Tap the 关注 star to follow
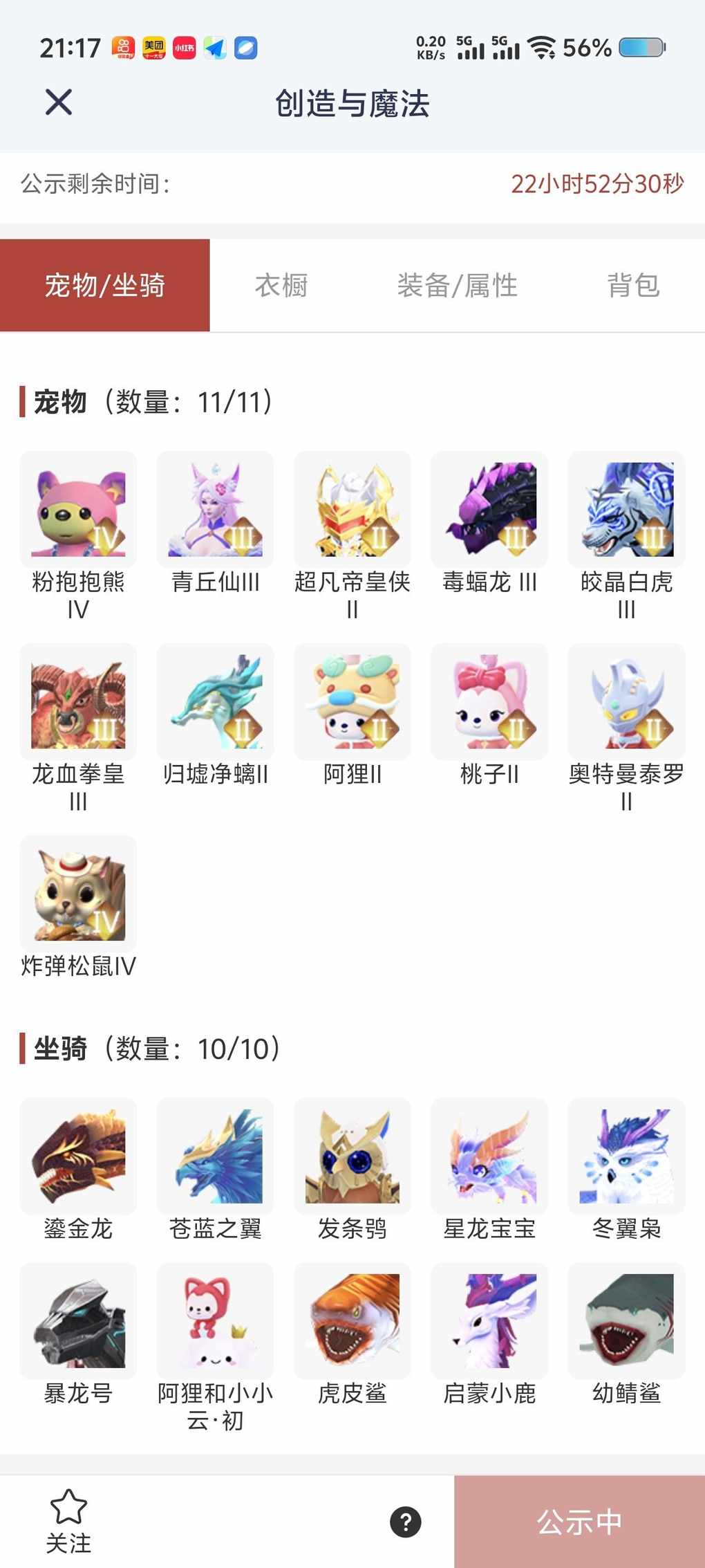 (68, 1520)
